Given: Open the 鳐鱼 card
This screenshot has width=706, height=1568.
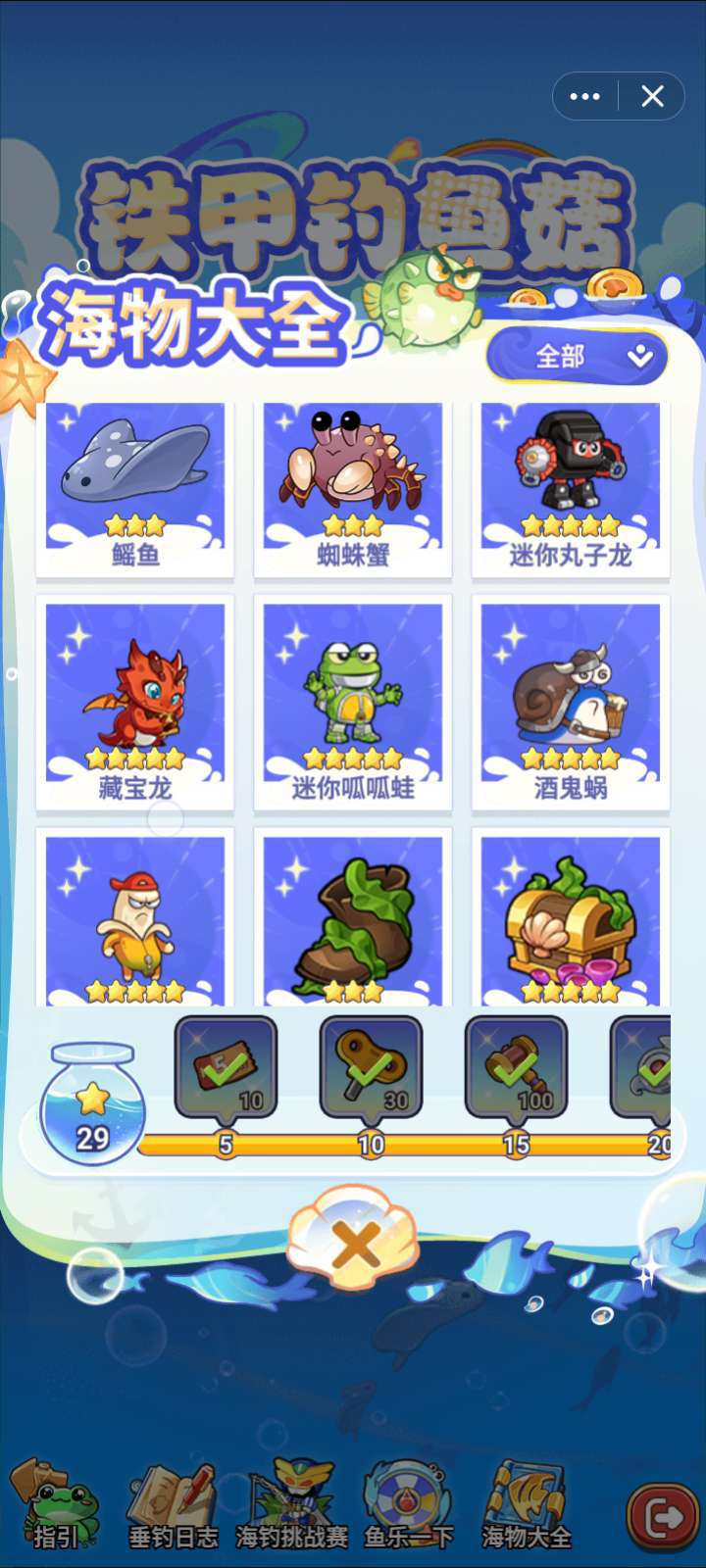Looking at the screenshot, I should click(x=135, y=488).
